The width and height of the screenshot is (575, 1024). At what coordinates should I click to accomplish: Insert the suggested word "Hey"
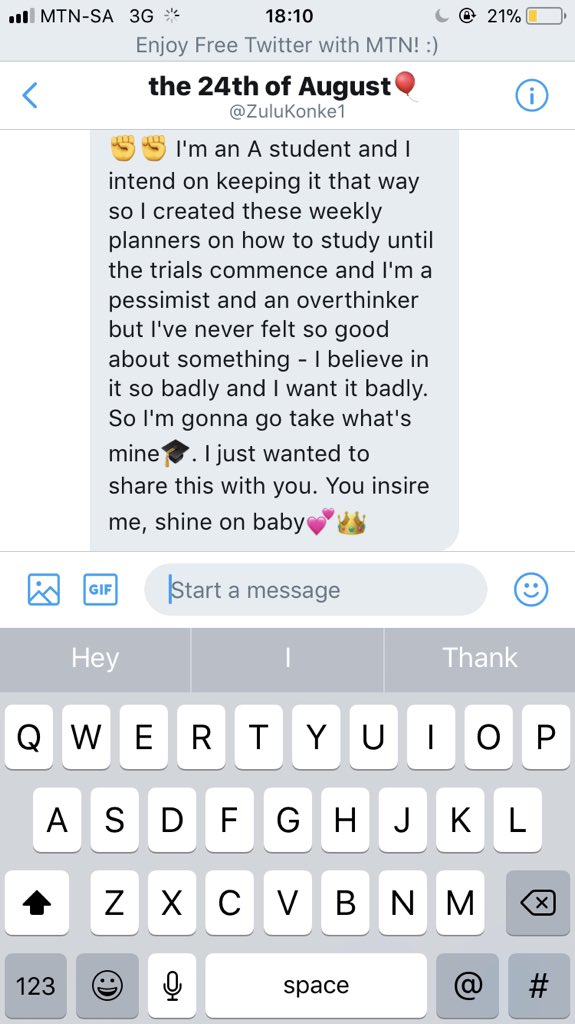pyautogui.click(x=95, y=658)
